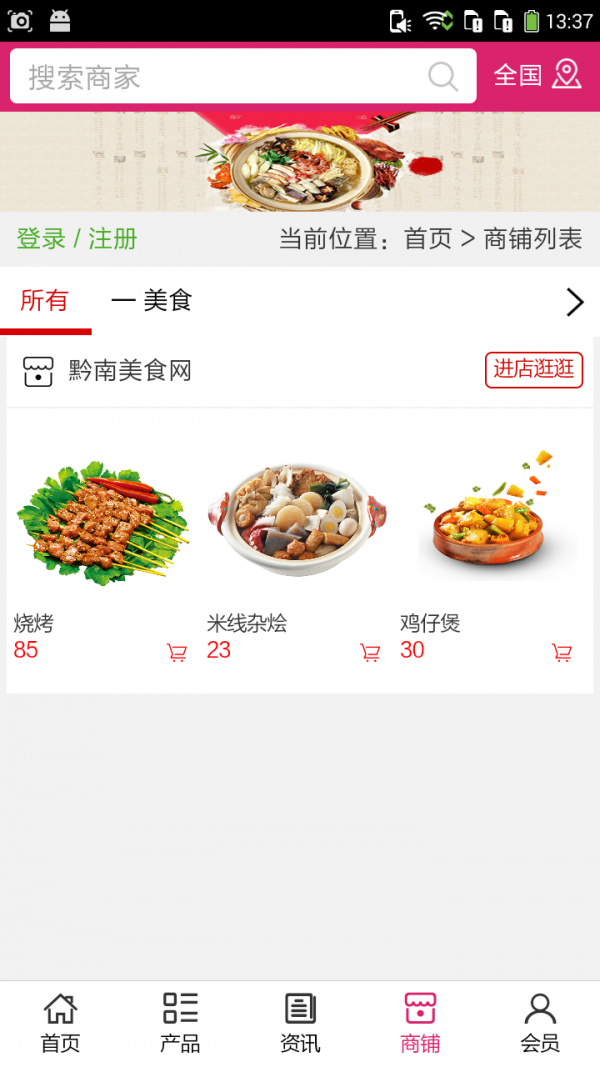Image resolution: width=600 pixels, height=1067 pixels.
Task: Switch to the 会员 bottom tab
Action: click(540, 1023)
